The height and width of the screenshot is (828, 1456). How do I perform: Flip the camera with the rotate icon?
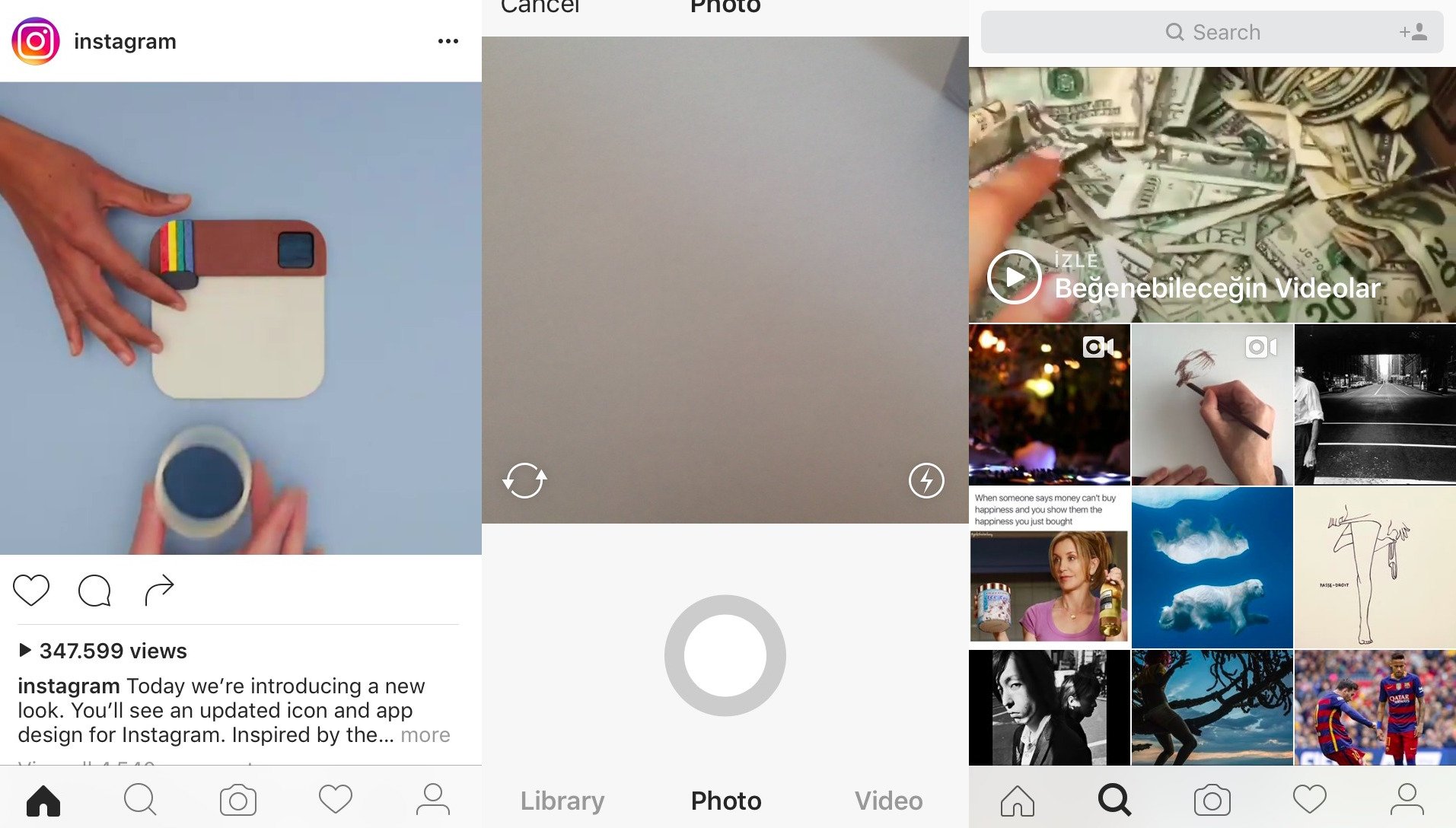click(x=524, y=480)
